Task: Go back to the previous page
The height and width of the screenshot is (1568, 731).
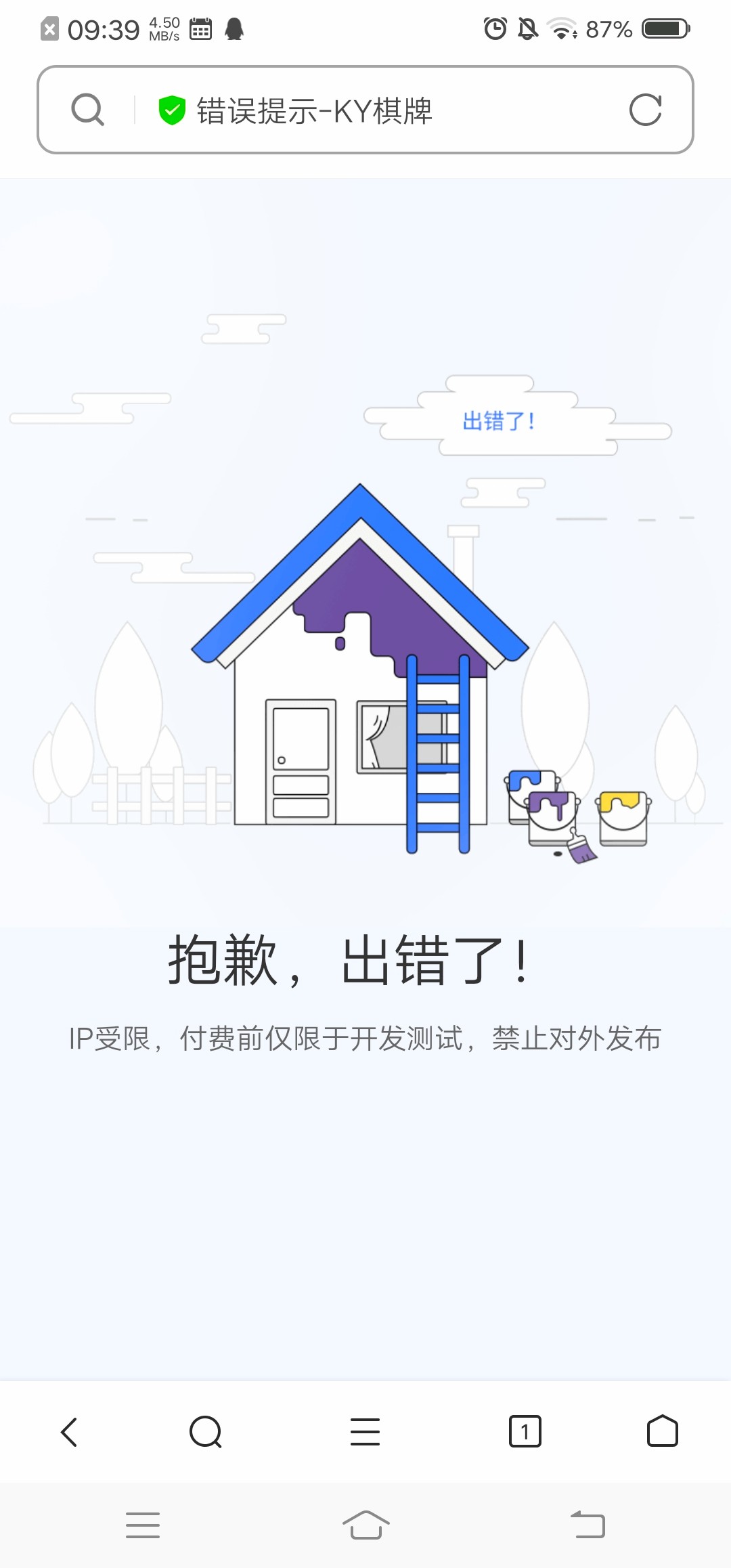Action: 70,1431
